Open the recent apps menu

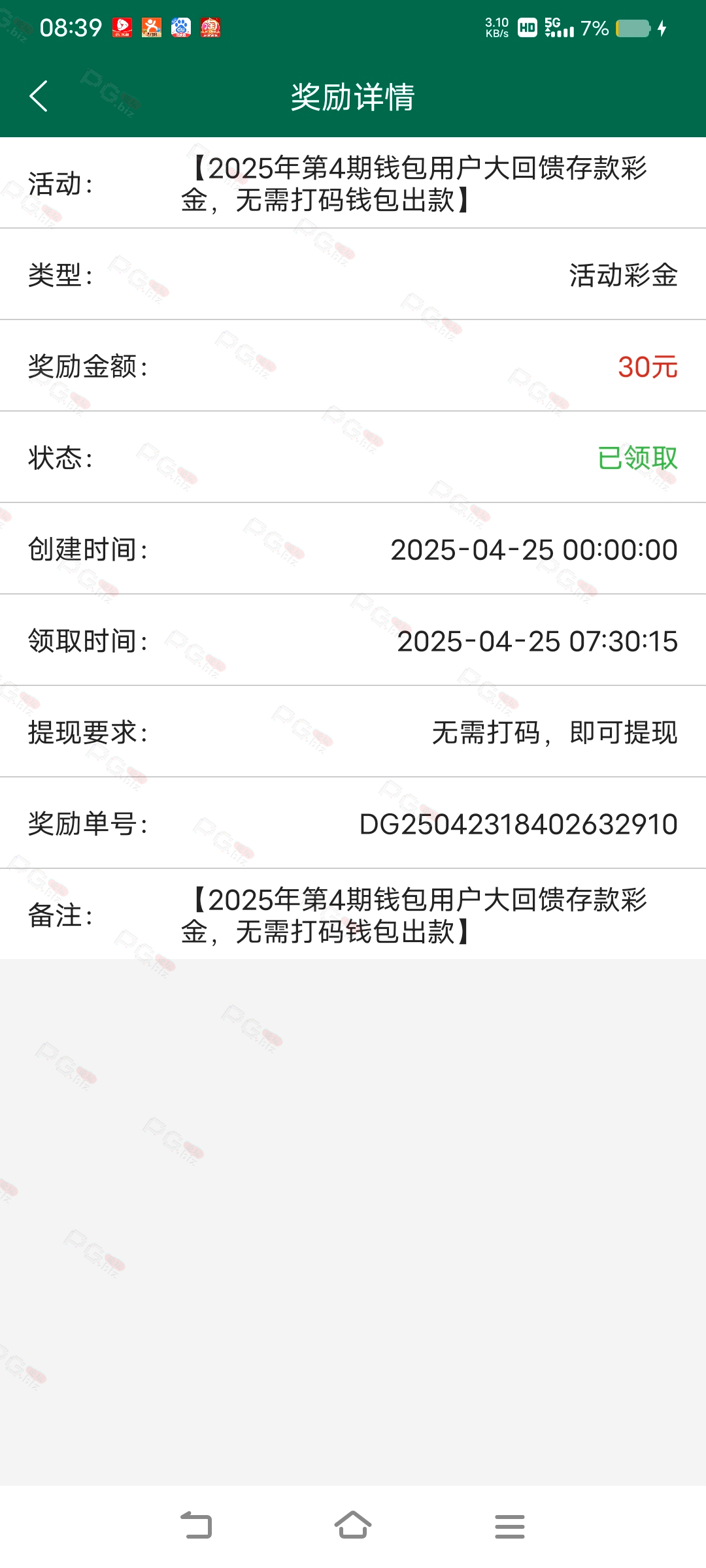click(510, 1526)
